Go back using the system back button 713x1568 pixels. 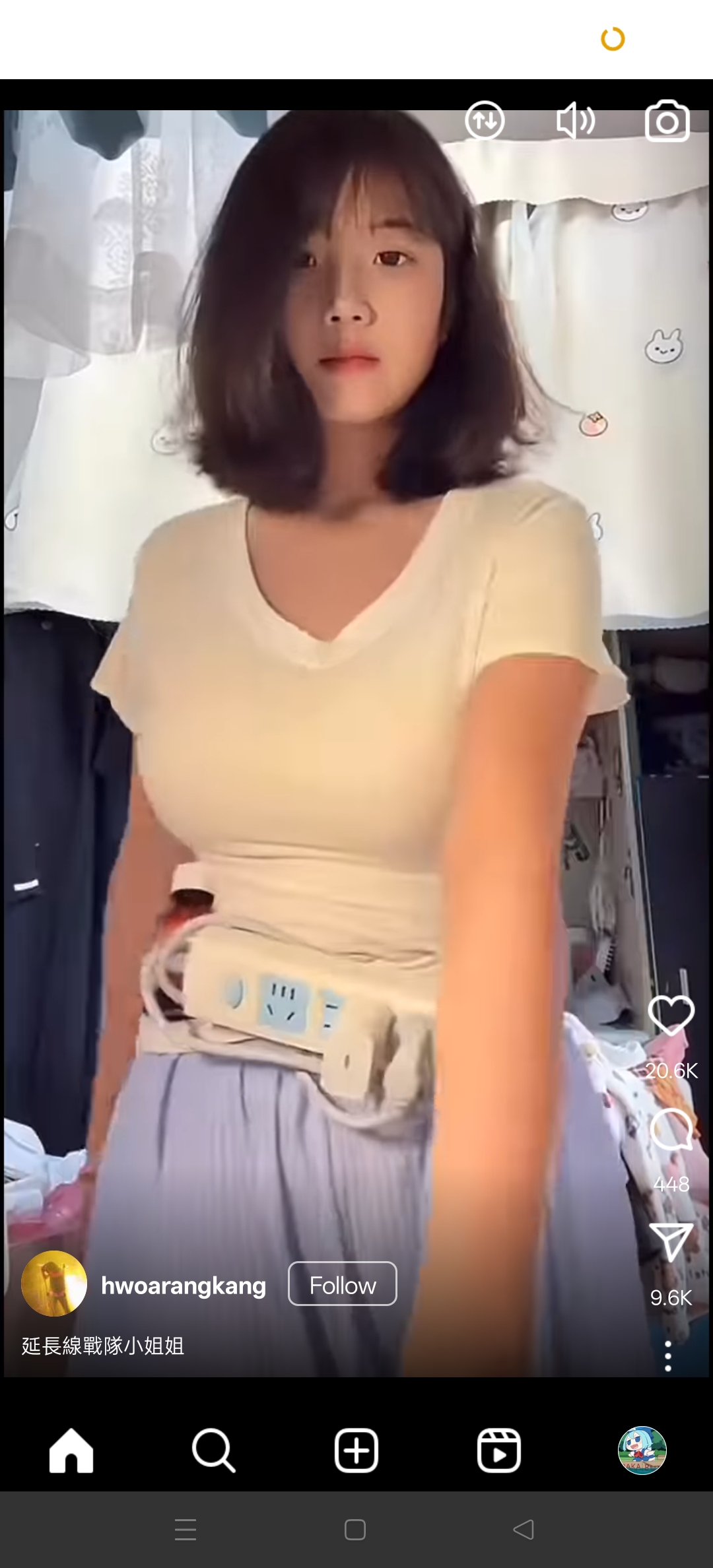pos(524,1530)
